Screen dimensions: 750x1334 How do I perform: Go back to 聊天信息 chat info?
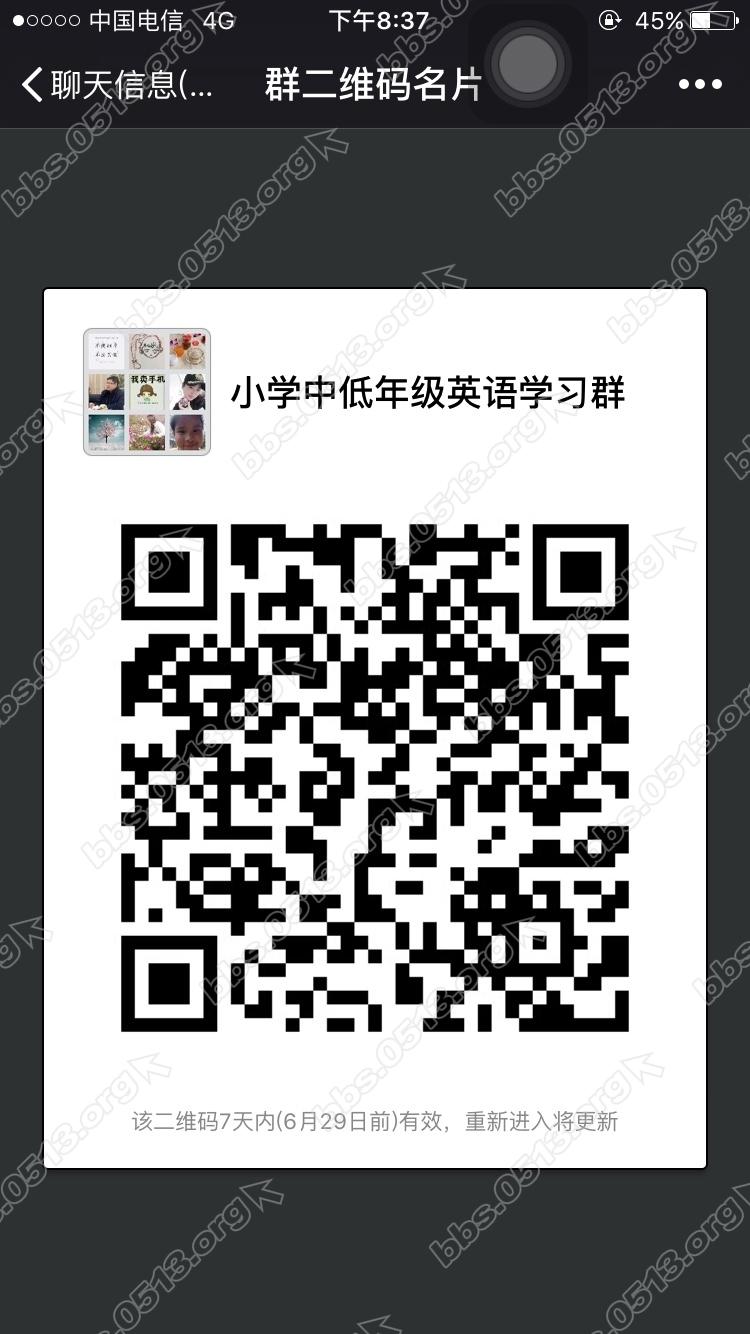(115, 84)
